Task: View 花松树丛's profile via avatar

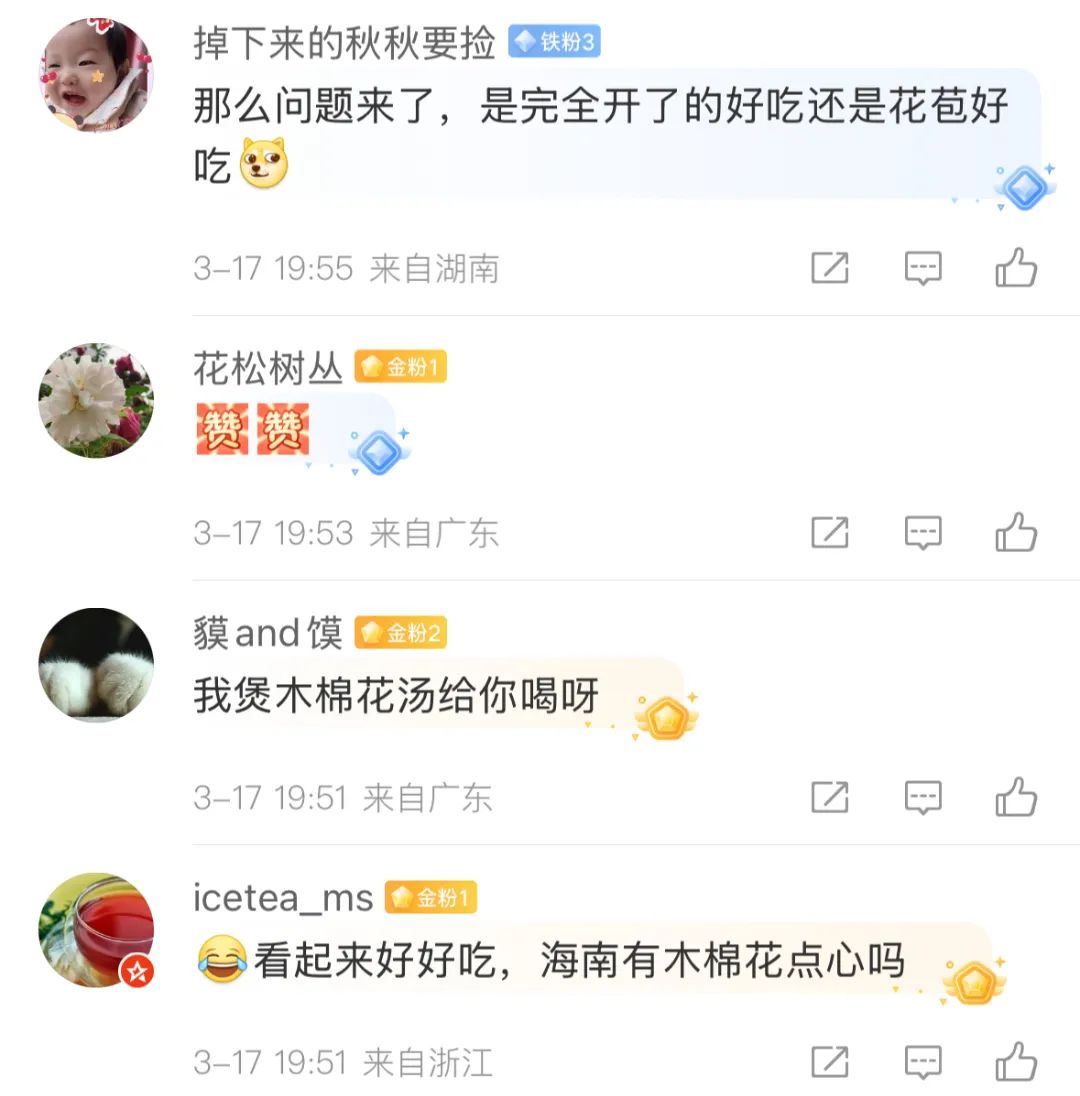Action: tap(96, 401)
